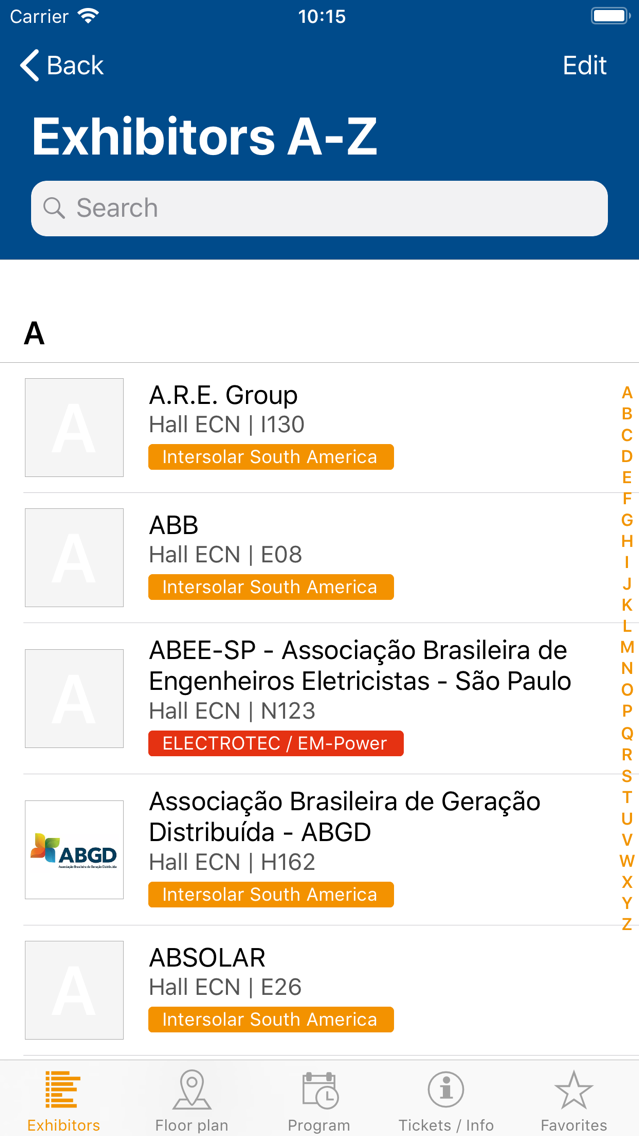The image size is (639, 1136).
Task: Tap Edit in the top bar
Action: (585, 65)
